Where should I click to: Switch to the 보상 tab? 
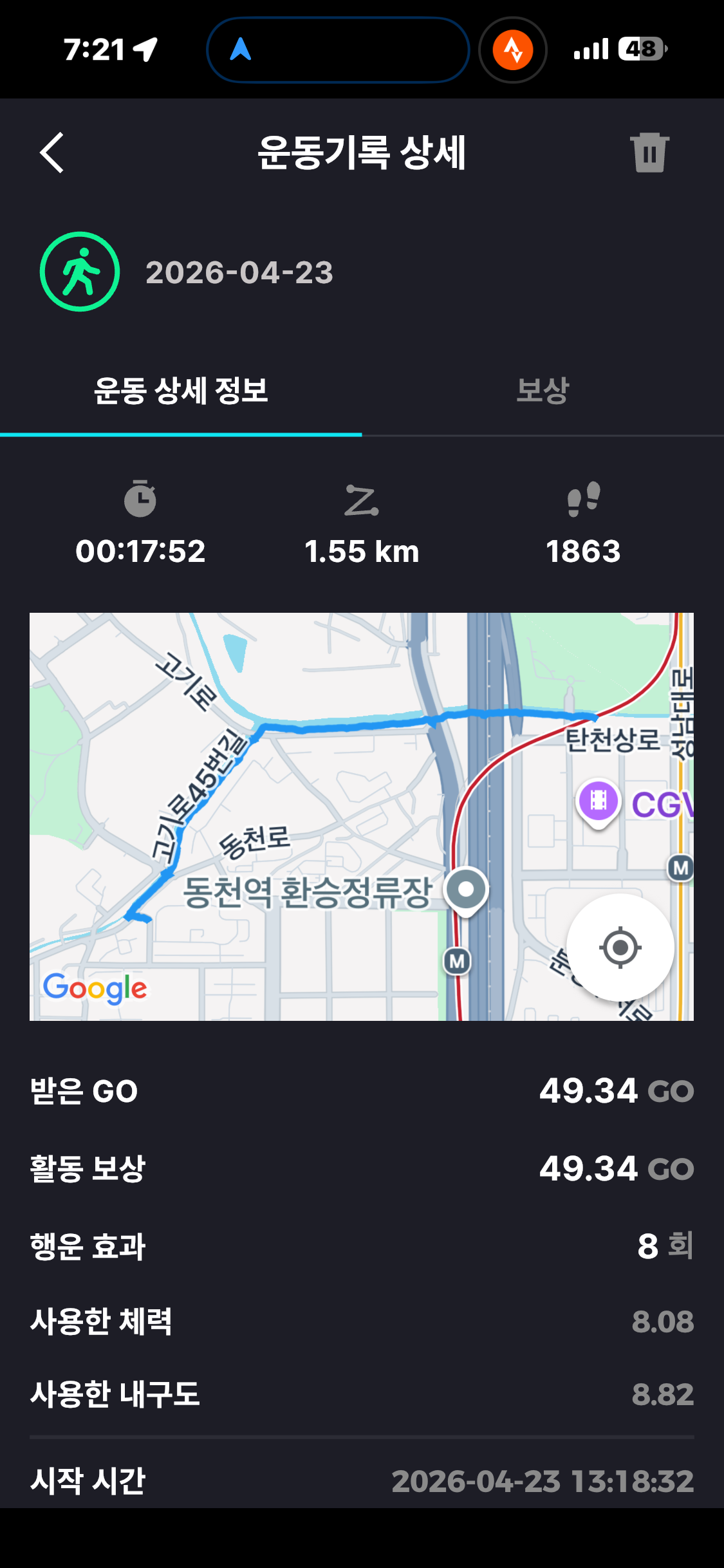click(x=543, y=391)
